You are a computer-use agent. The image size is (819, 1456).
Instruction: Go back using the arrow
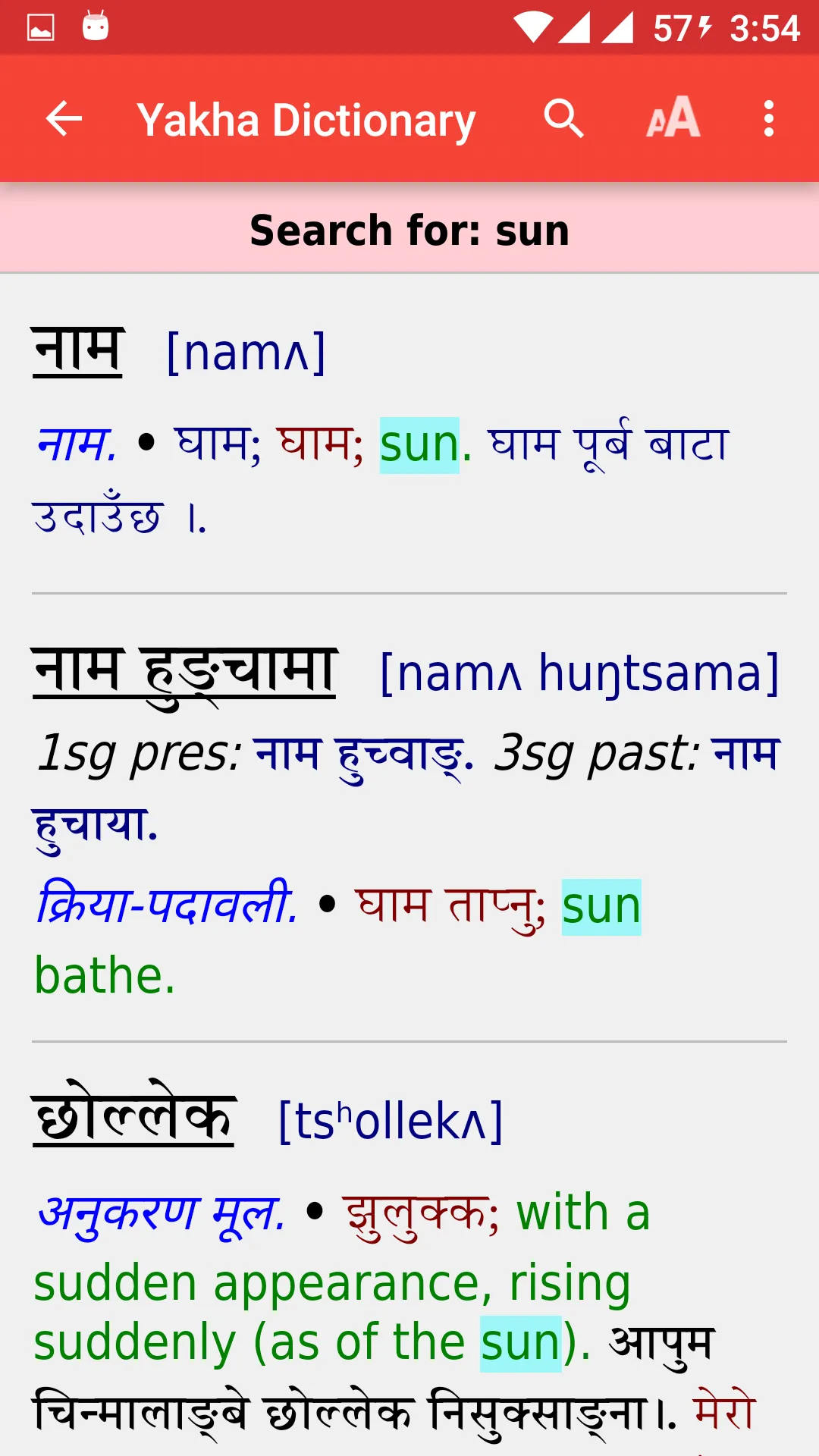click(x=64, y=119)
